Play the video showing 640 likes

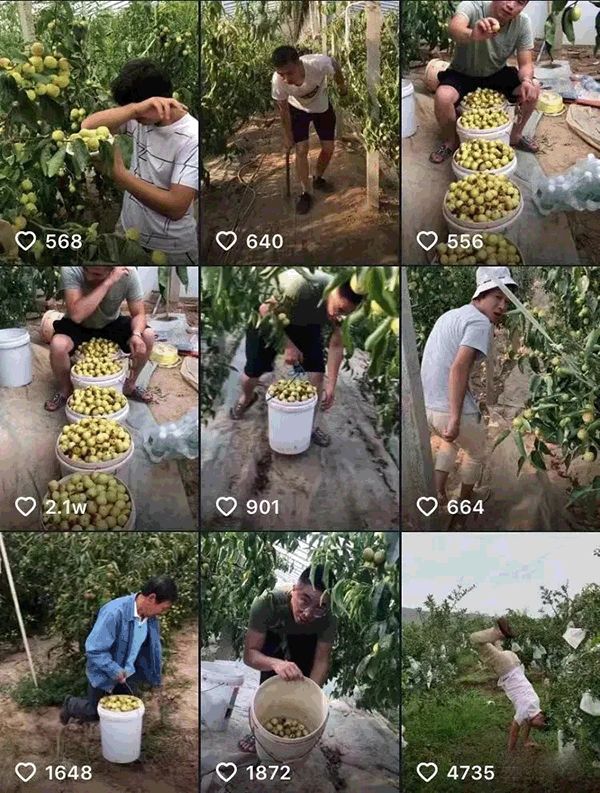300,130
